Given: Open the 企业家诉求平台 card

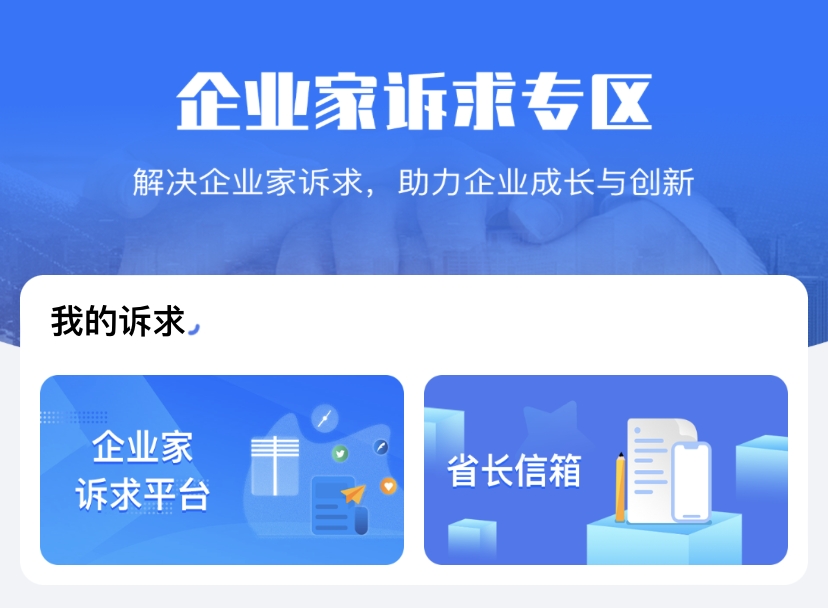Looking at the screenshot, I should [221, 470].
